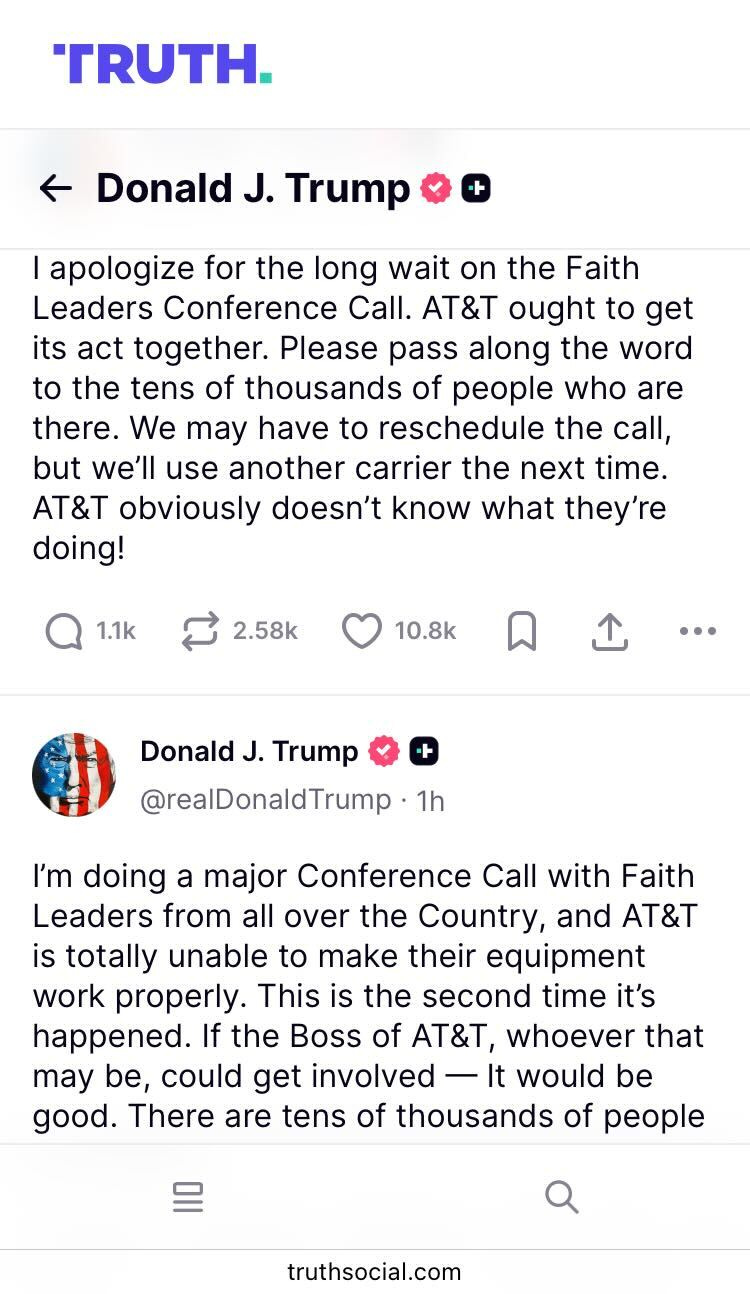The height and width of the screenshot is (1294, 750).
Task: Open the Faith Leaders conference call post
Action: pos(375,995)
